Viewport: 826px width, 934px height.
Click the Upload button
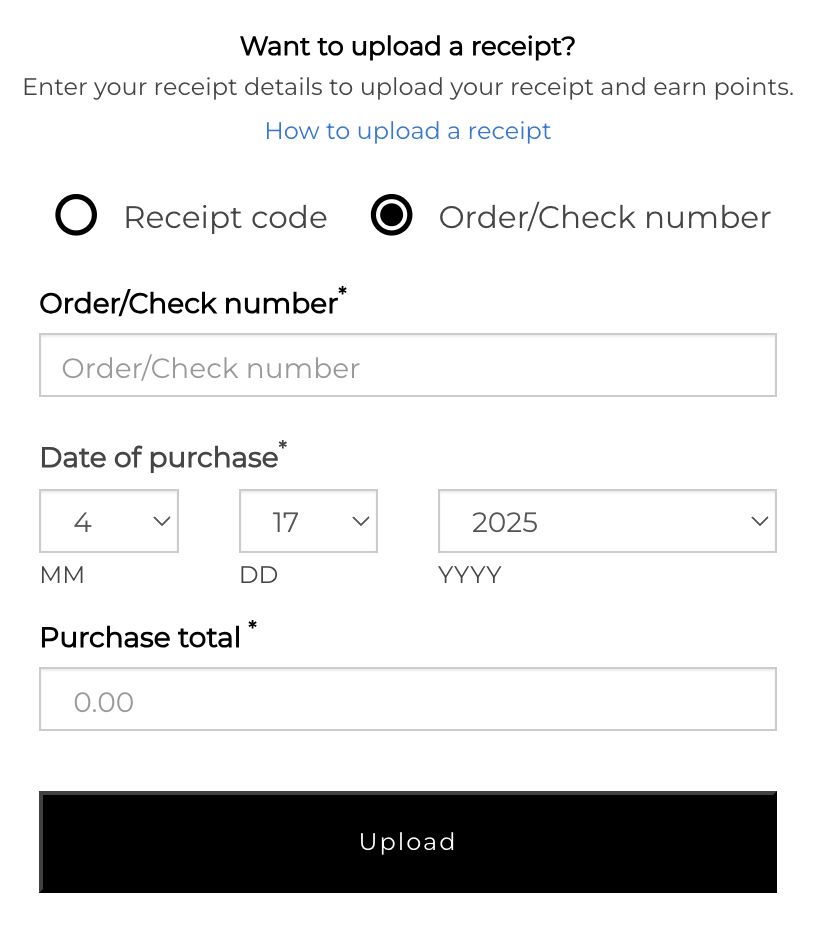pos(407,842)
